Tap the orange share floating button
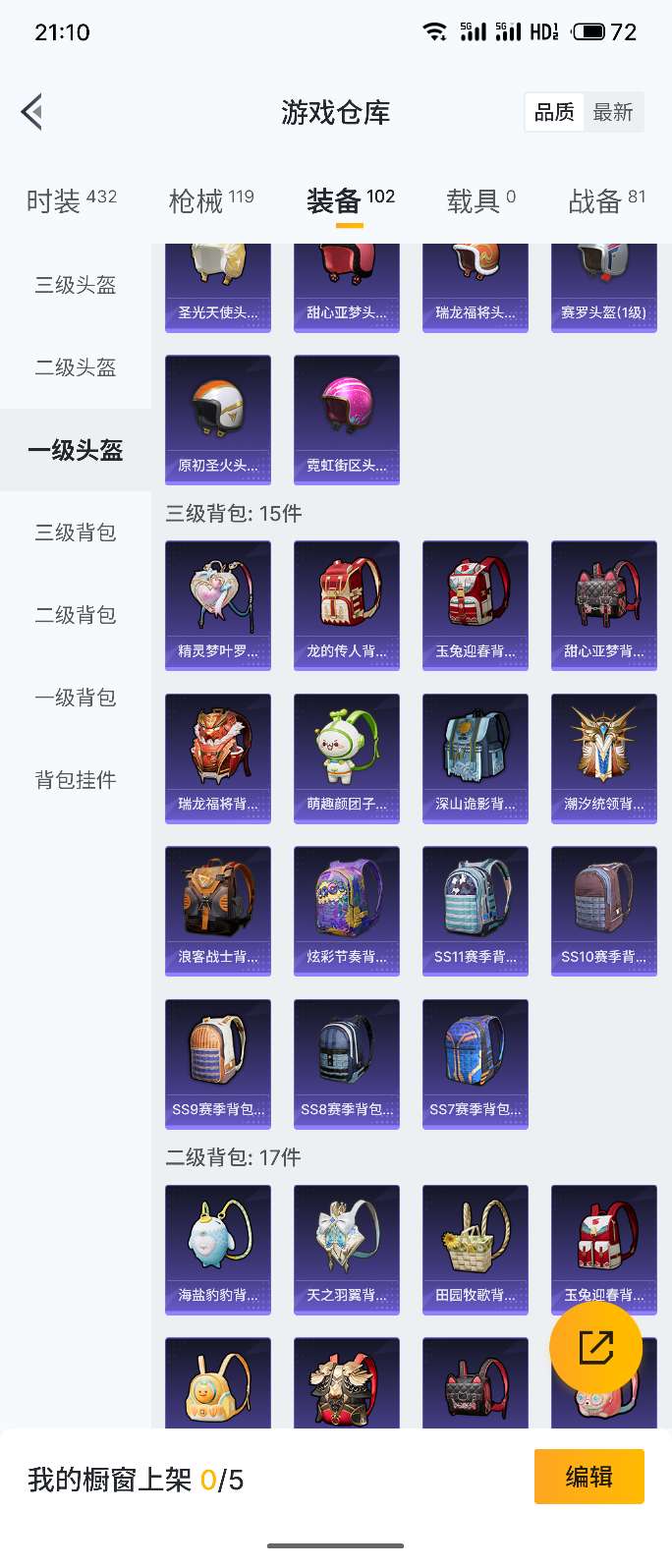Image resolution: width=672 pixels, height=1568 pixels. click(595, 1348)
